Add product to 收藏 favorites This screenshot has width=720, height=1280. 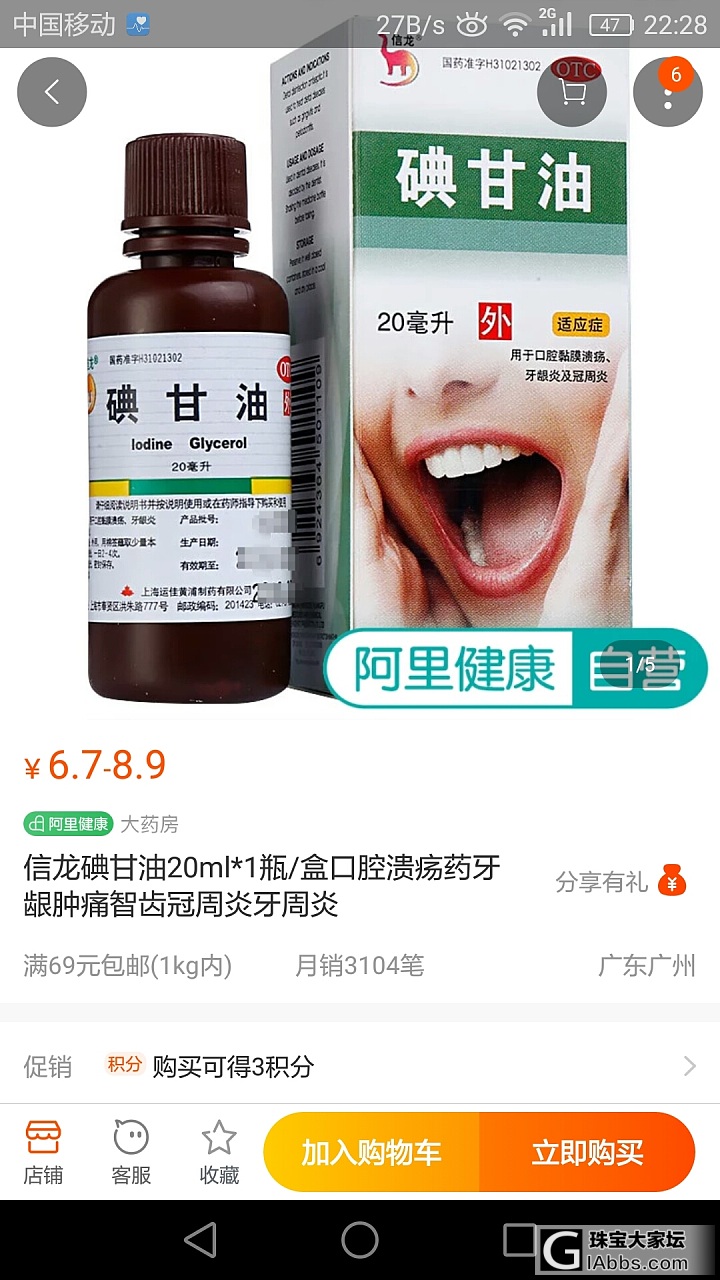tap(219, 1152)
